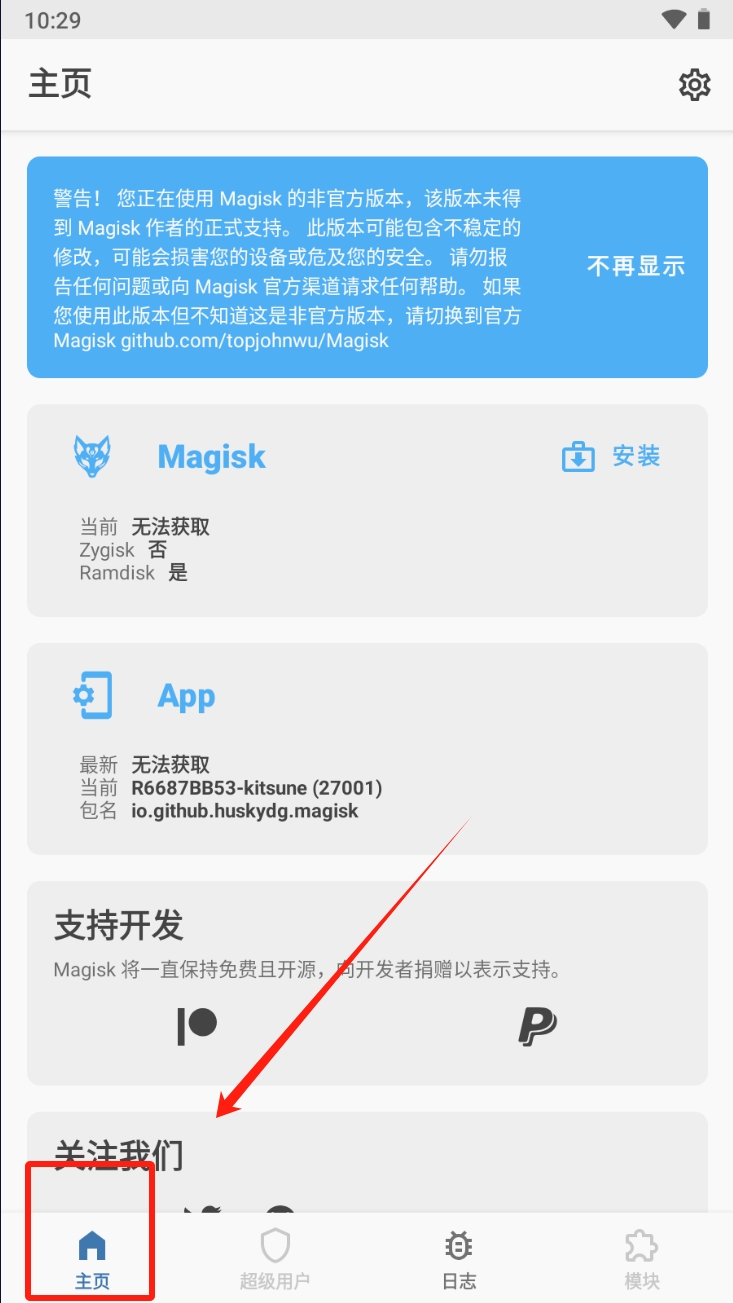Tap the 安装 button for Magisk
The image size is (733, 1303).
coord(612,457)
